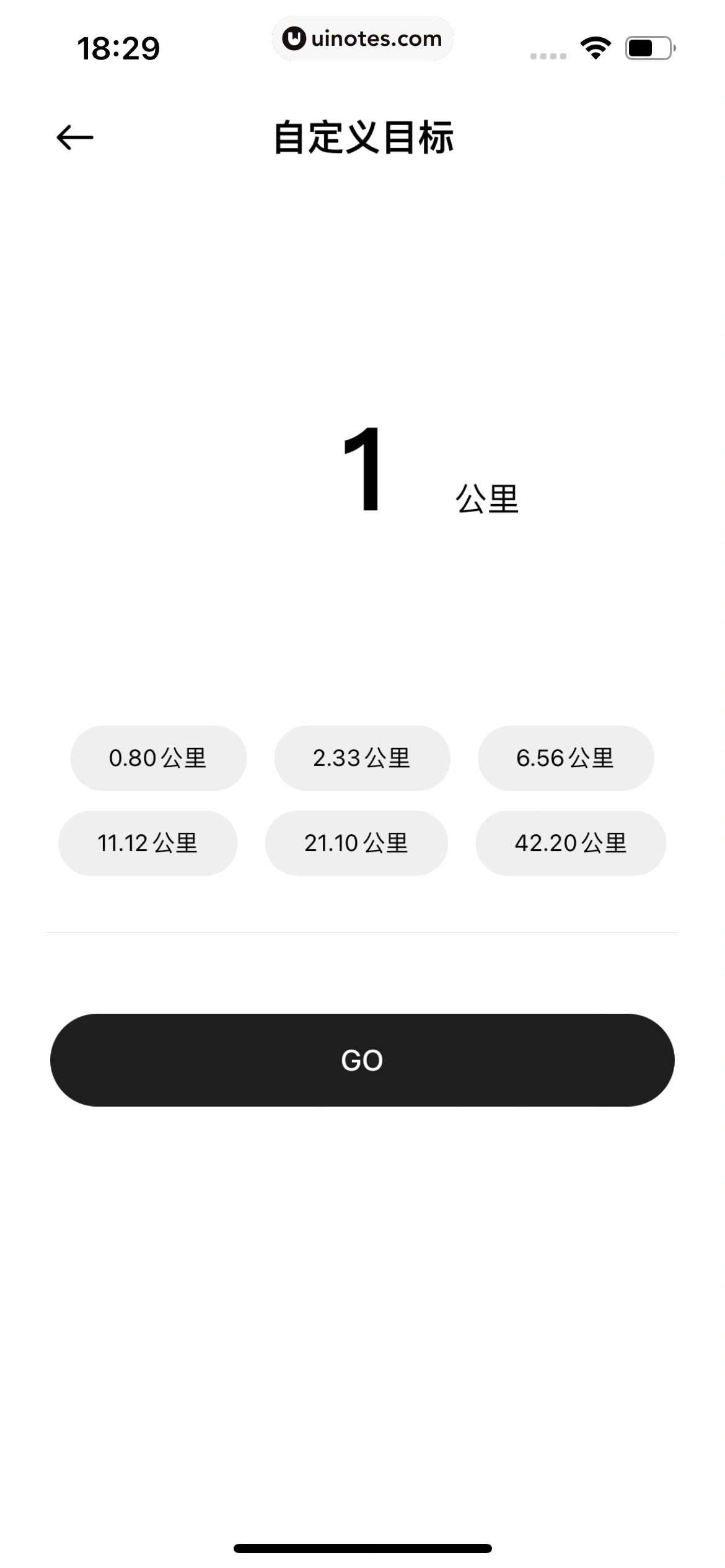The width and height of the screenshot is (725, 1568).
Task: Tap the GO button to start
Action: [x=362, y=1060]
